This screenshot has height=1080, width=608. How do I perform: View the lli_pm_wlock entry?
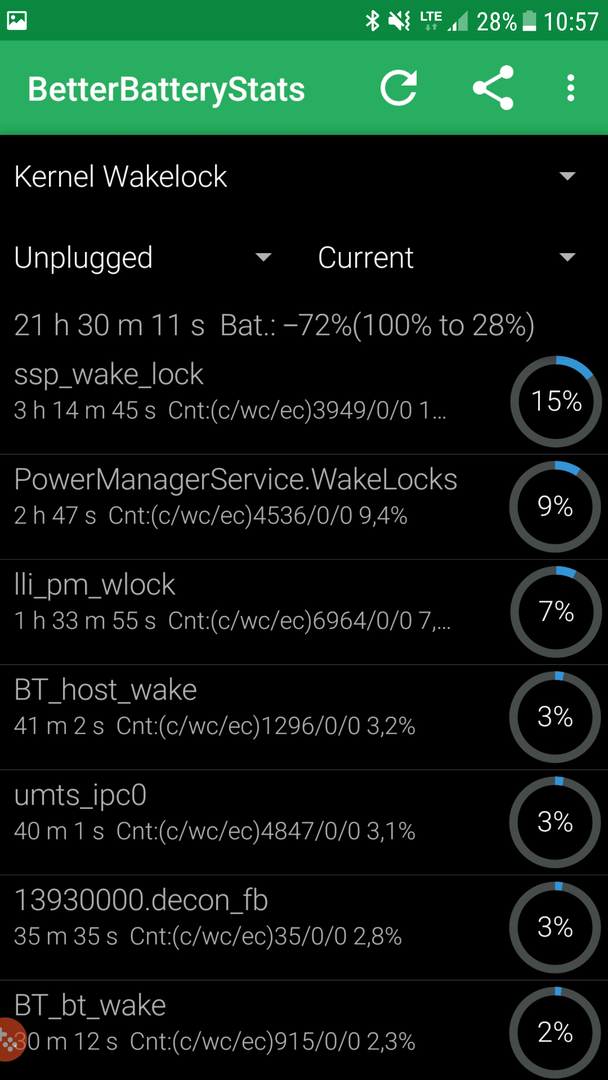[304, 612]
